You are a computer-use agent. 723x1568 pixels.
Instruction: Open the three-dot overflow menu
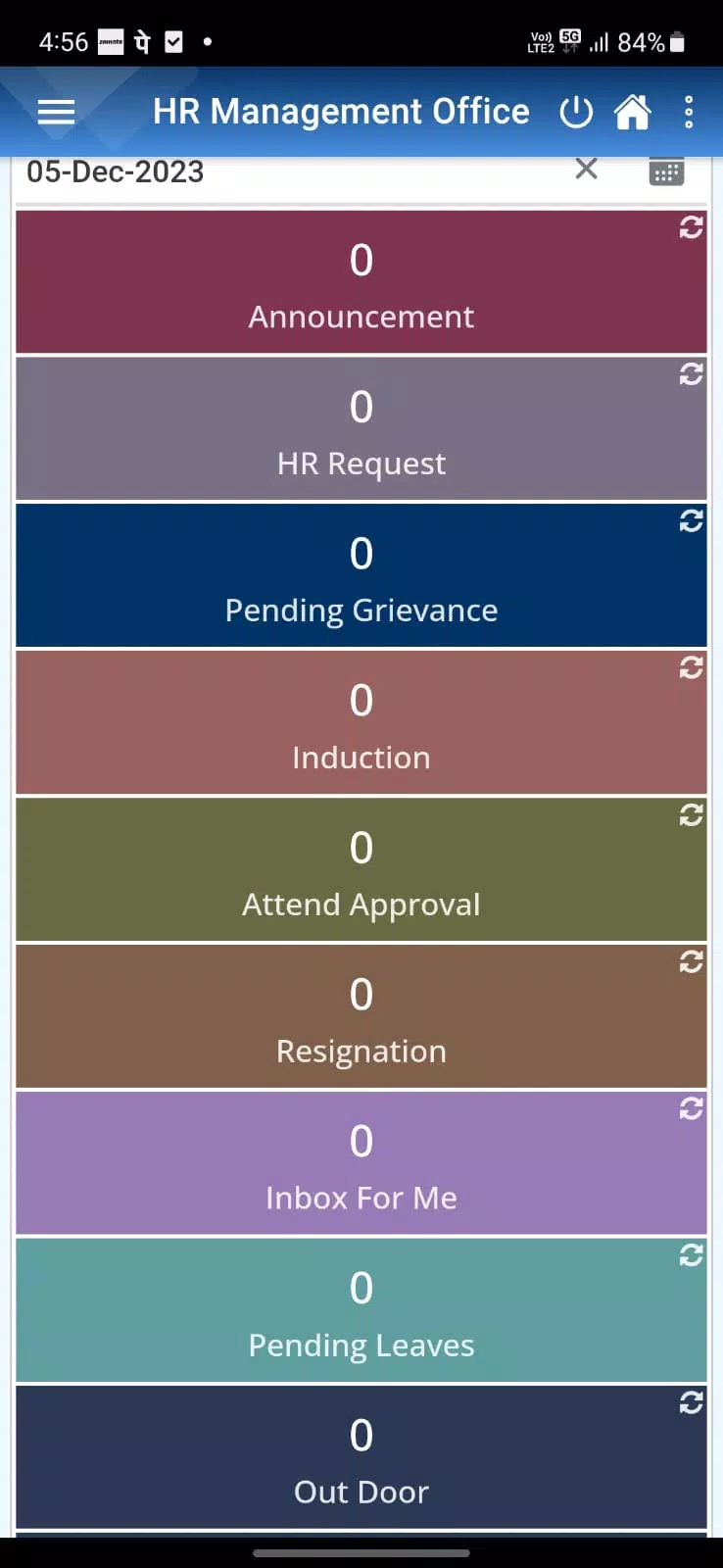(x=689, y=113)
